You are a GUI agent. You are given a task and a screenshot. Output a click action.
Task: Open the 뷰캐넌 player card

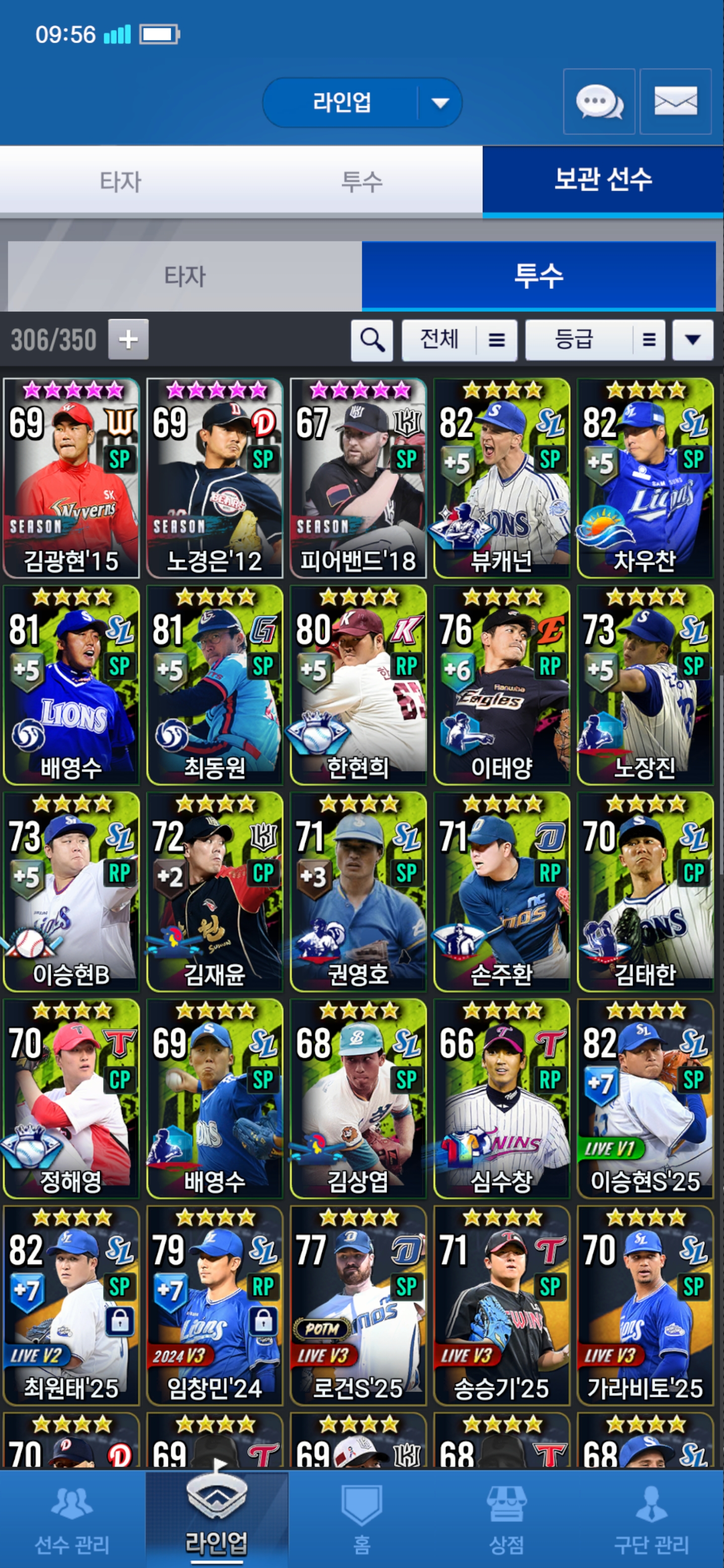(x=501, y=478)
